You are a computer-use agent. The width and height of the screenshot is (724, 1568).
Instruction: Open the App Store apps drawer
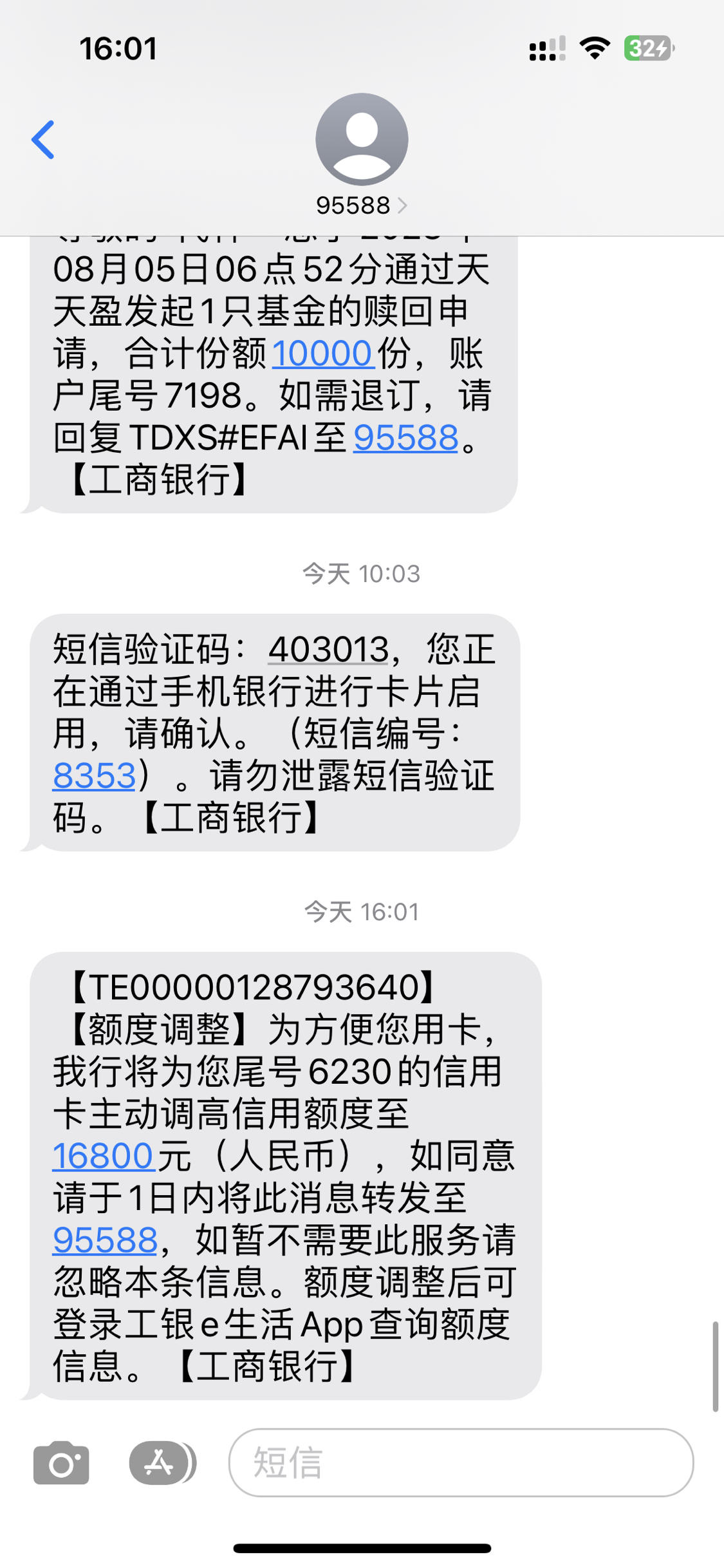[x=162, y=1462]
